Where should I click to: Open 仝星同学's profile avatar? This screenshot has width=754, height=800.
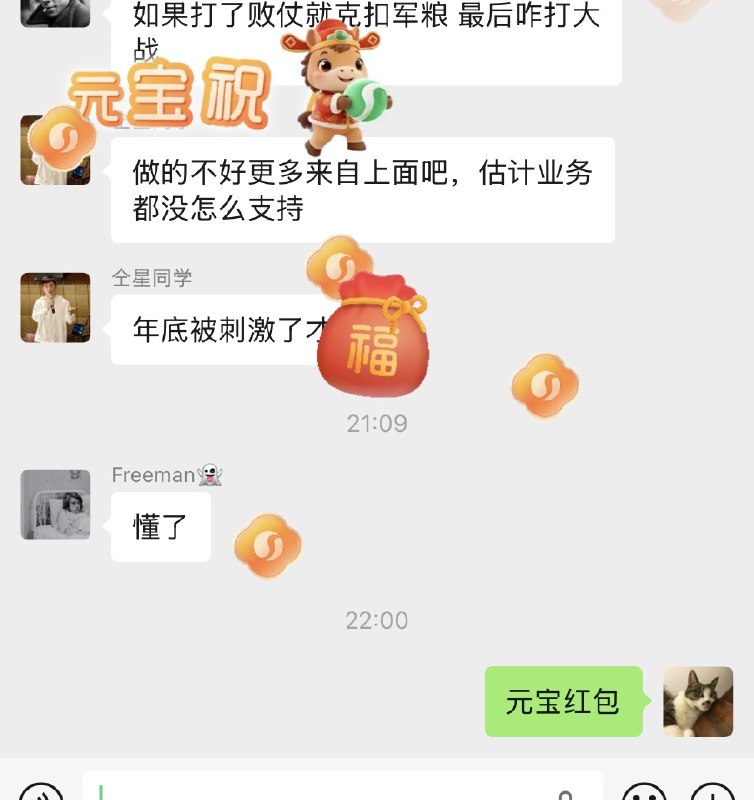(x=55, y=308)
